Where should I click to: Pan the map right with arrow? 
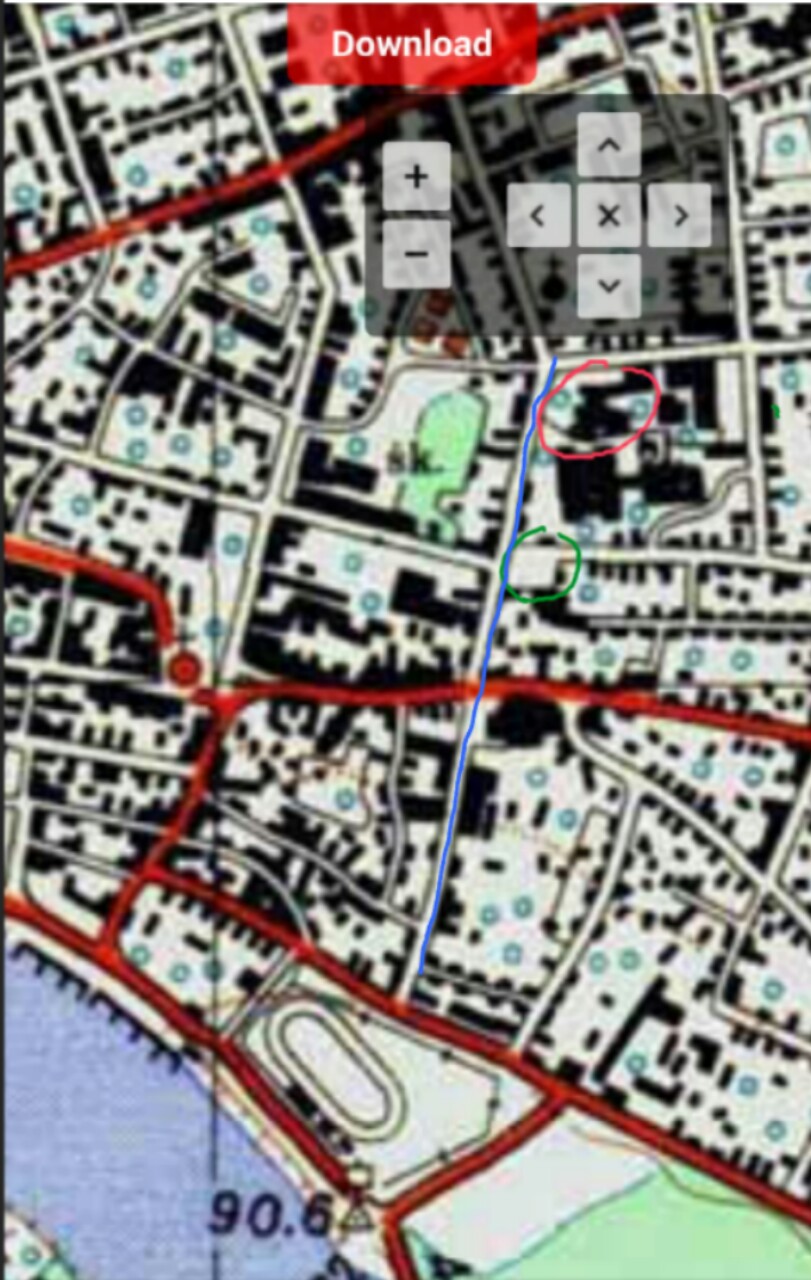click(x=679, y=215)
